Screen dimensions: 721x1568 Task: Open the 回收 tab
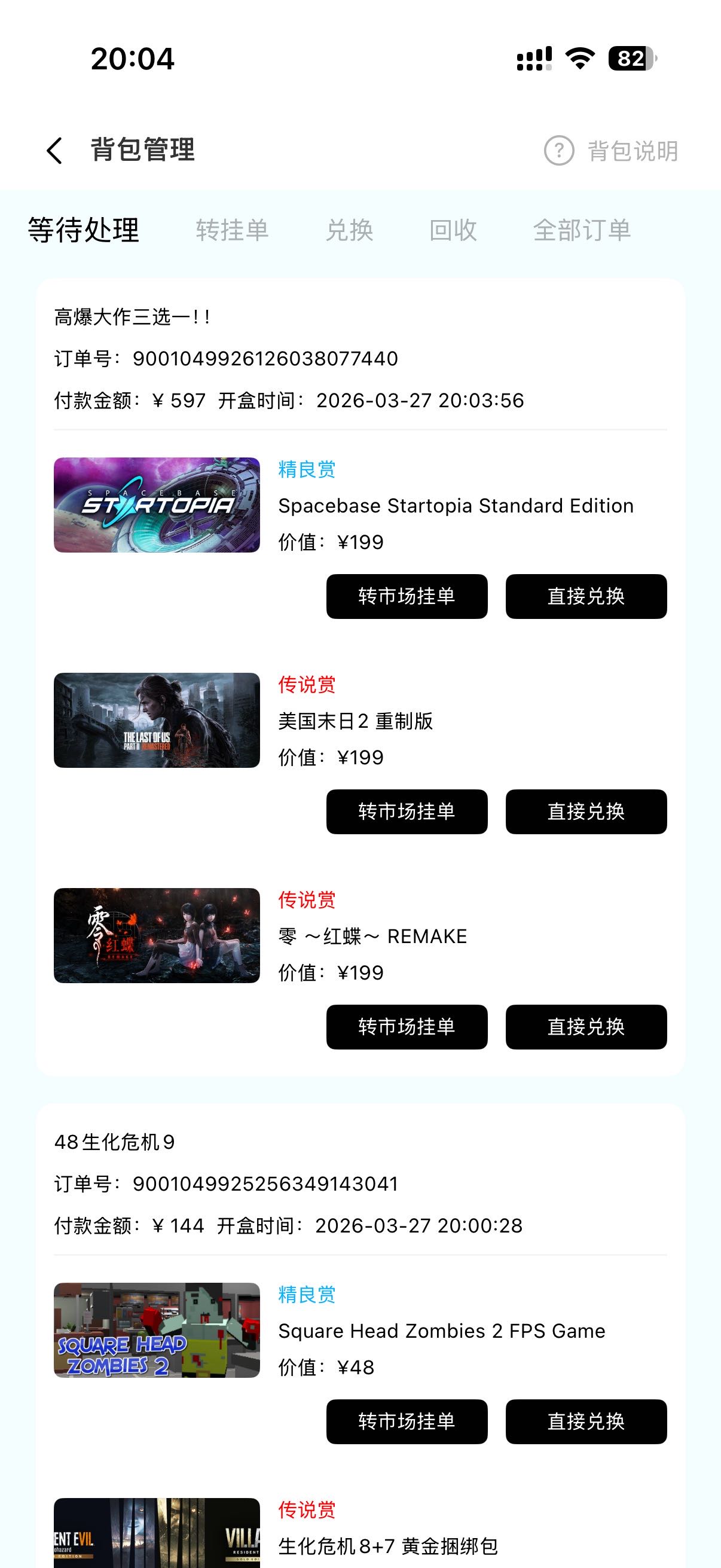(x=453, y=230)
